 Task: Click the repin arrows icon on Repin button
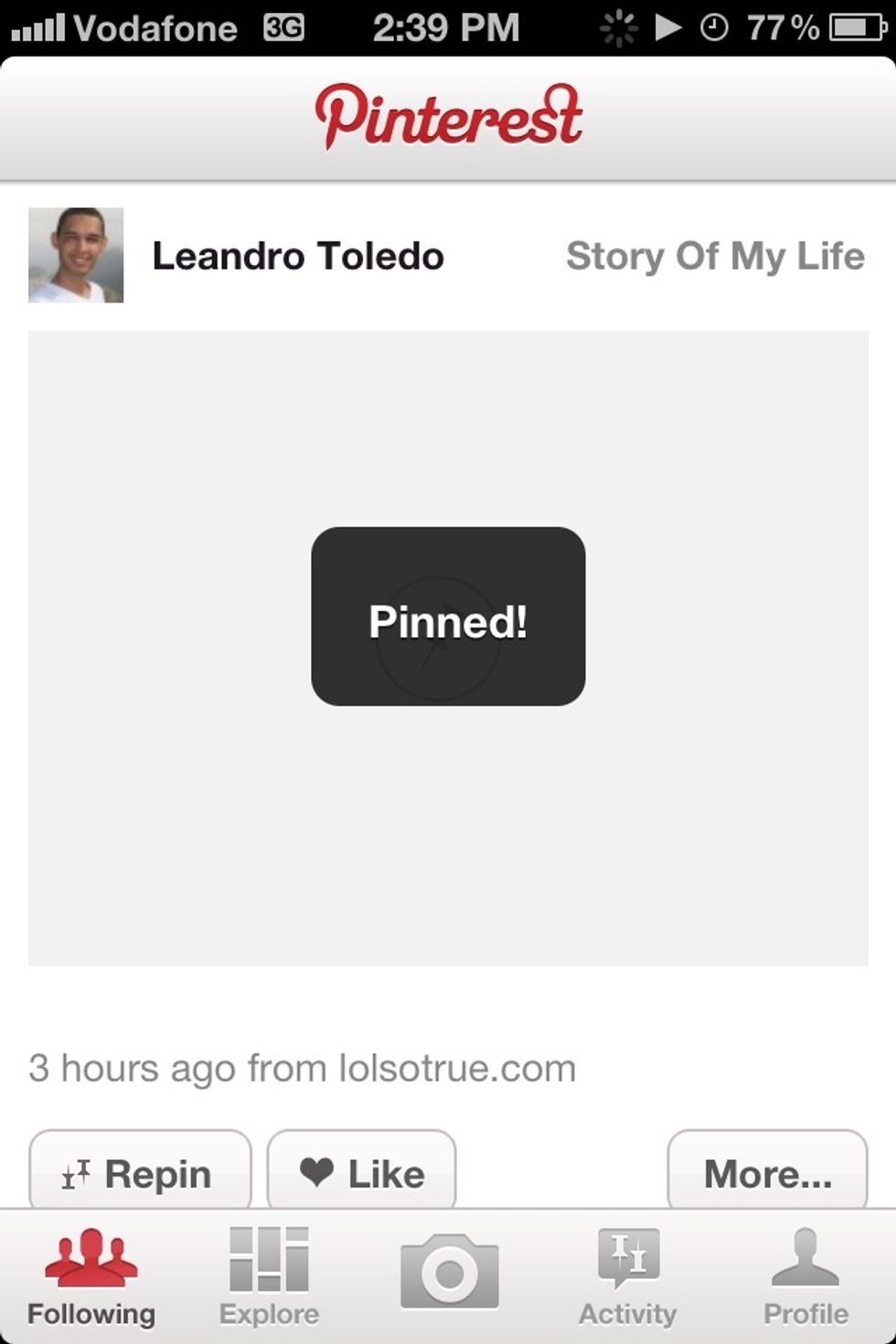[x=78, y=1173]
